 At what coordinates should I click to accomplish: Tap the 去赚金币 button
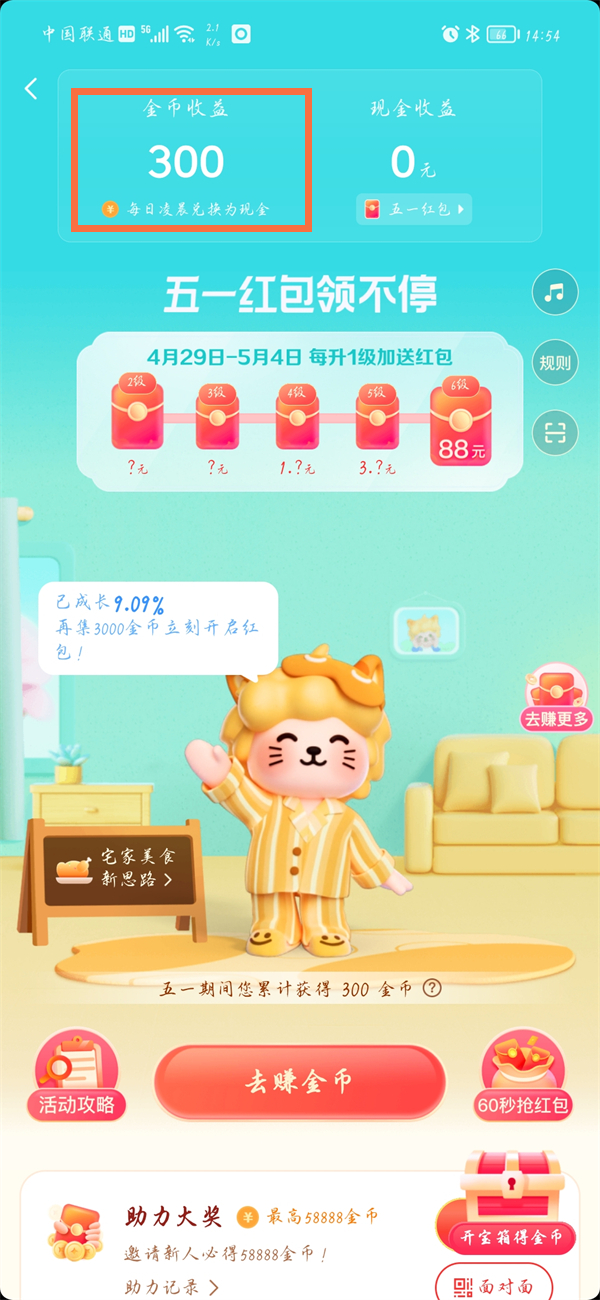pyautogui.click(x=299, y=1083)
